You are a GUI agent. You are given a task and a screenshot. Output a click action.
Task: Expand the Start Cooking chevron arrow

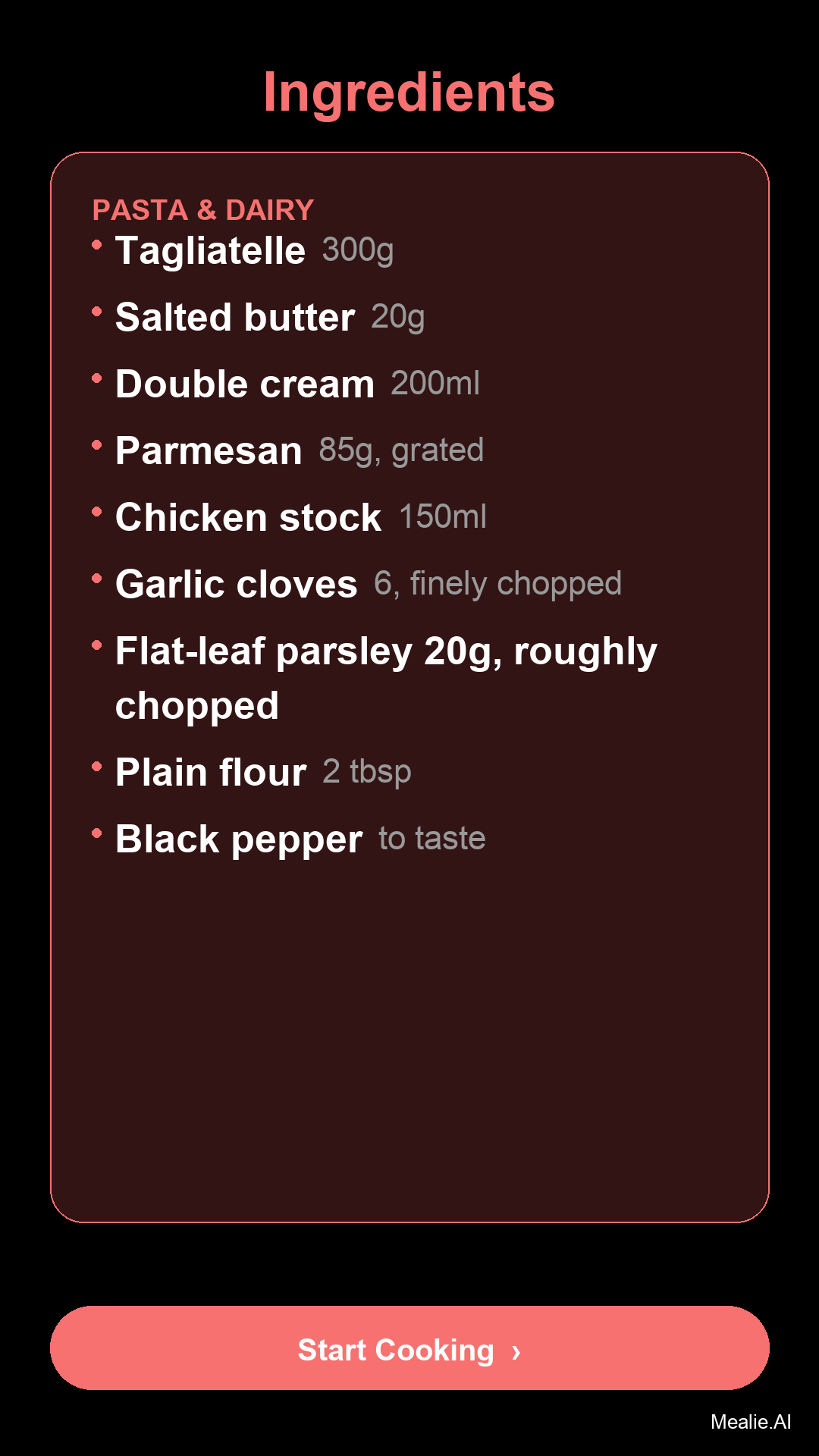[x=516, y=1350]
